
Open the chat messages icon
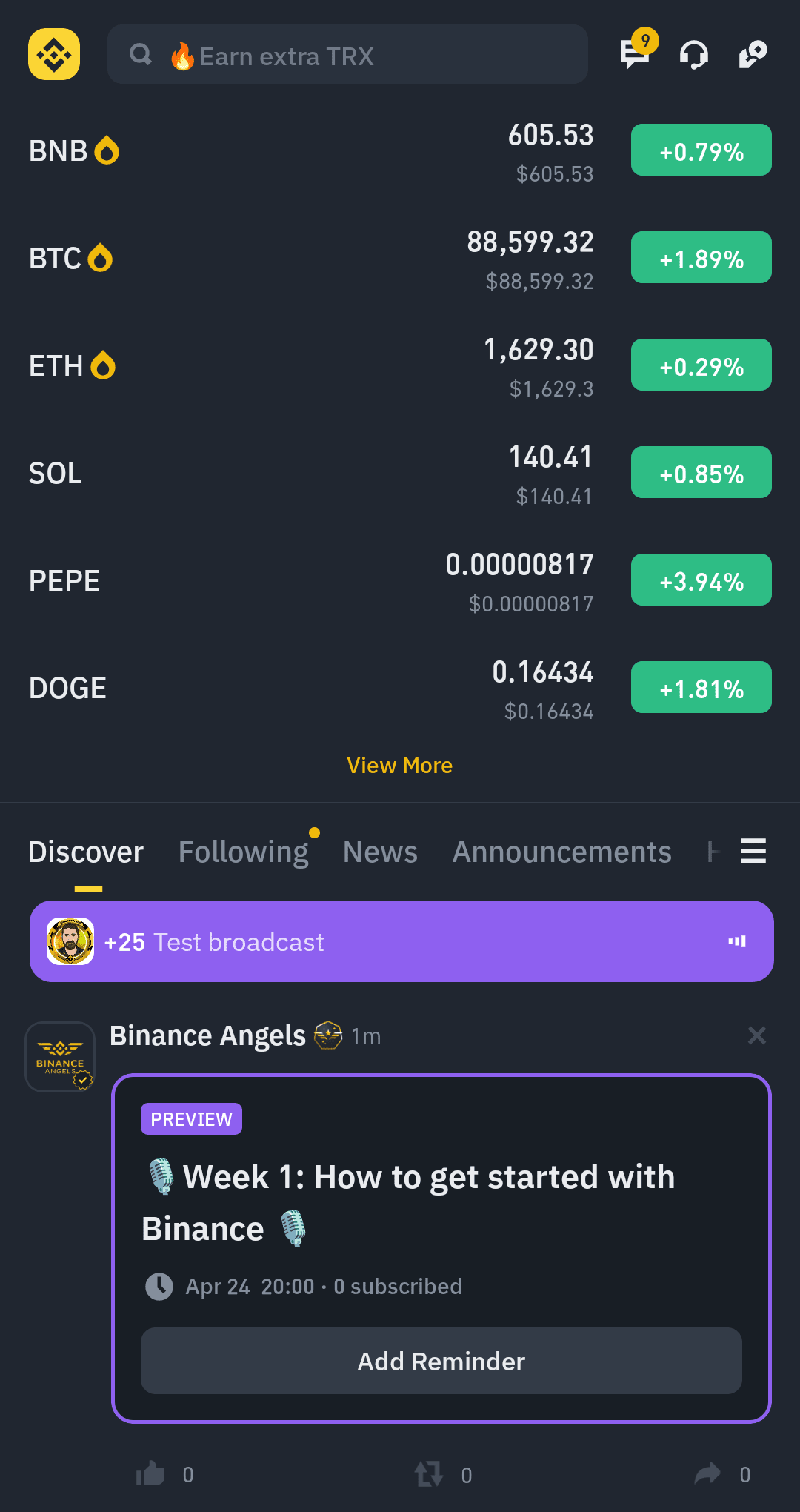634,54
